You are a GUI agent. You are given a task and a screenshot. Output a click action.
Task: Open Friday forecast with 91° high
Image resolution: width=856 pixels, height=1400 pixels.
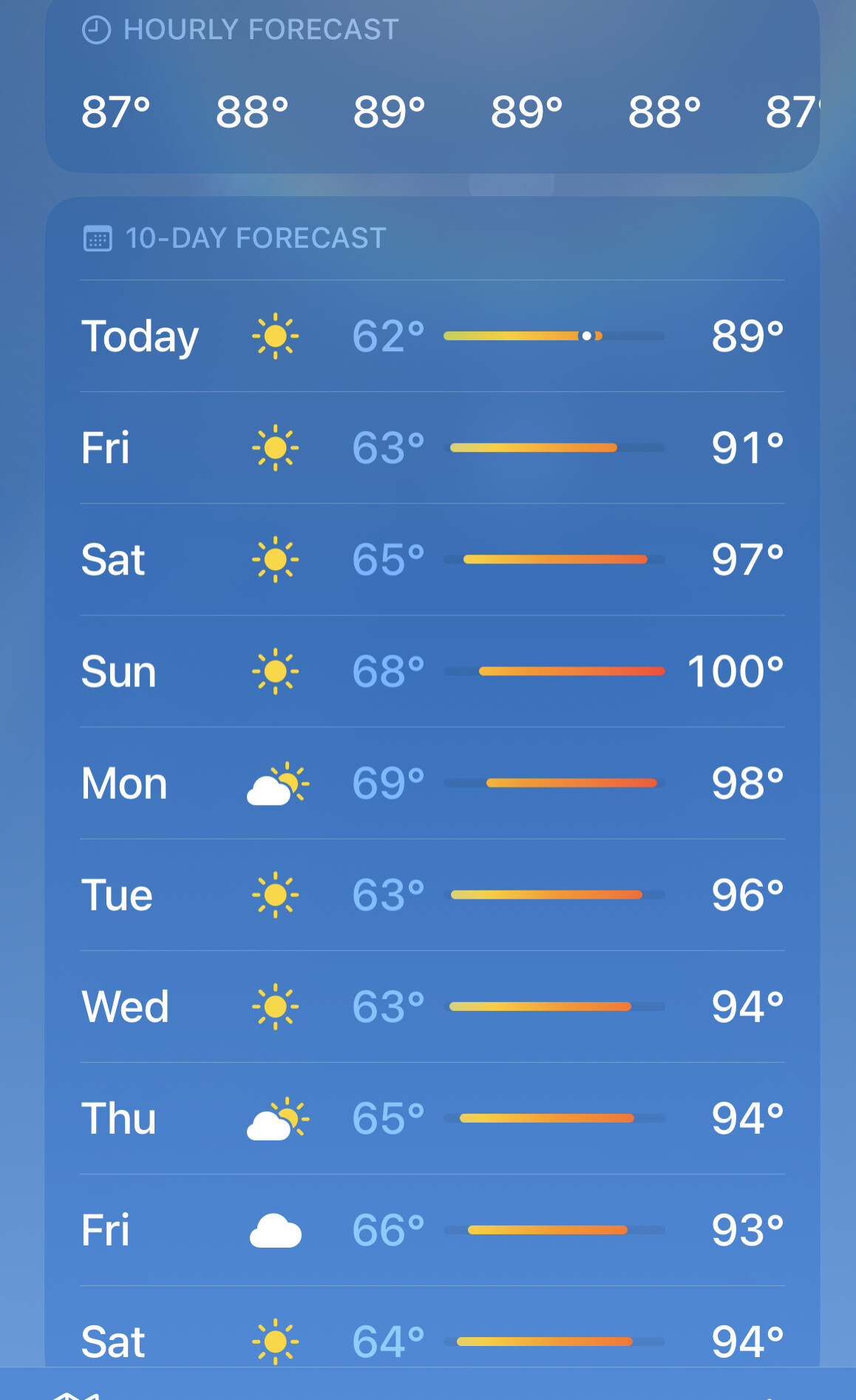(x=432, y=448)
